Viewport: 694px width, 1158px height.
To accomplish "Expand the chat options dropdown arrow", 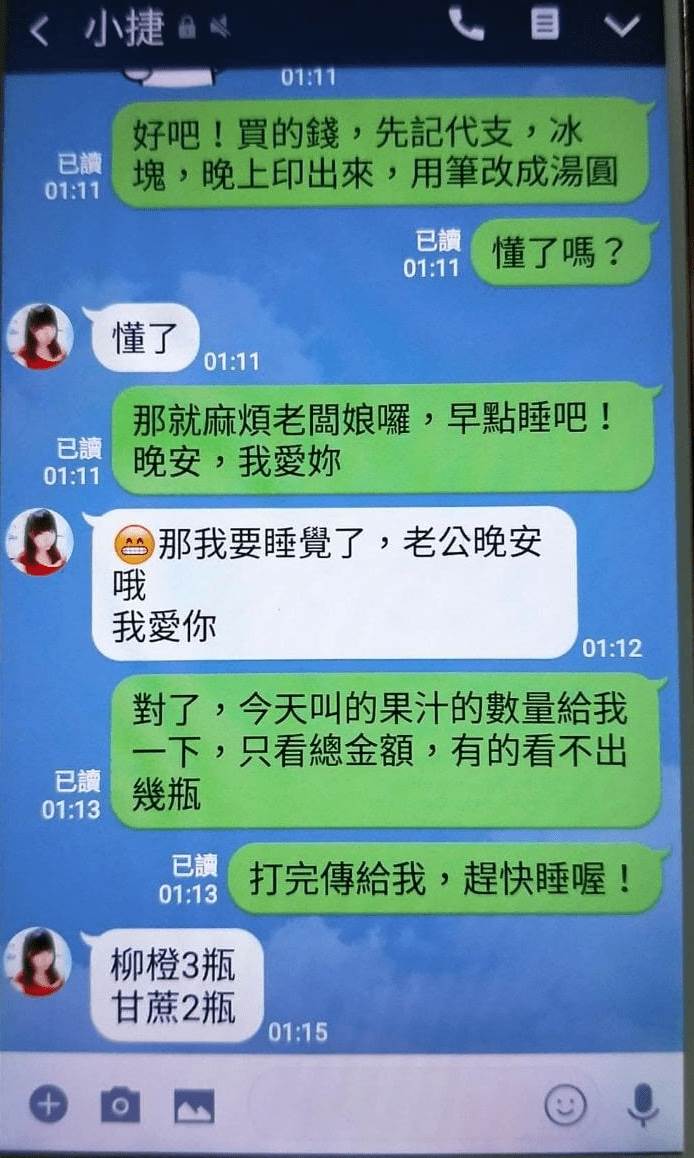I will click(x=622, y=26).
